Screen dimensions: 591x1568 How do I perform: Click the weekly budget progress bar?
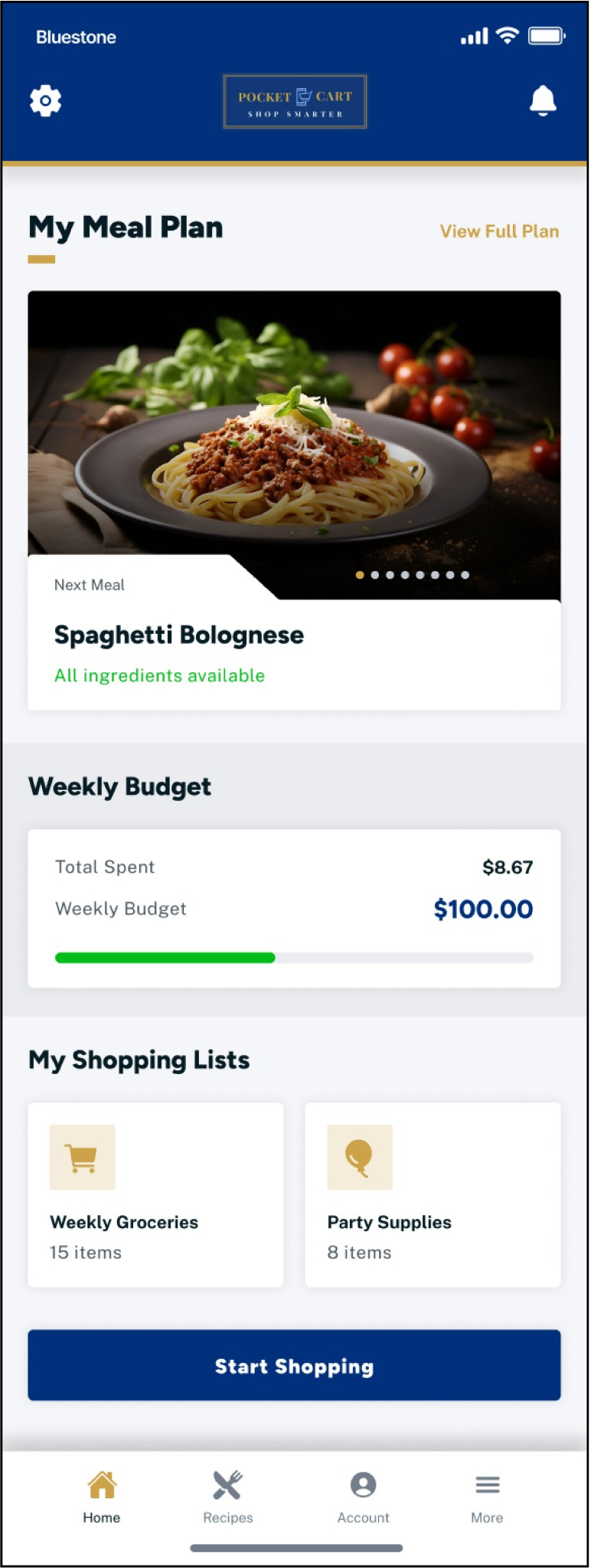(x=295, y=957)
